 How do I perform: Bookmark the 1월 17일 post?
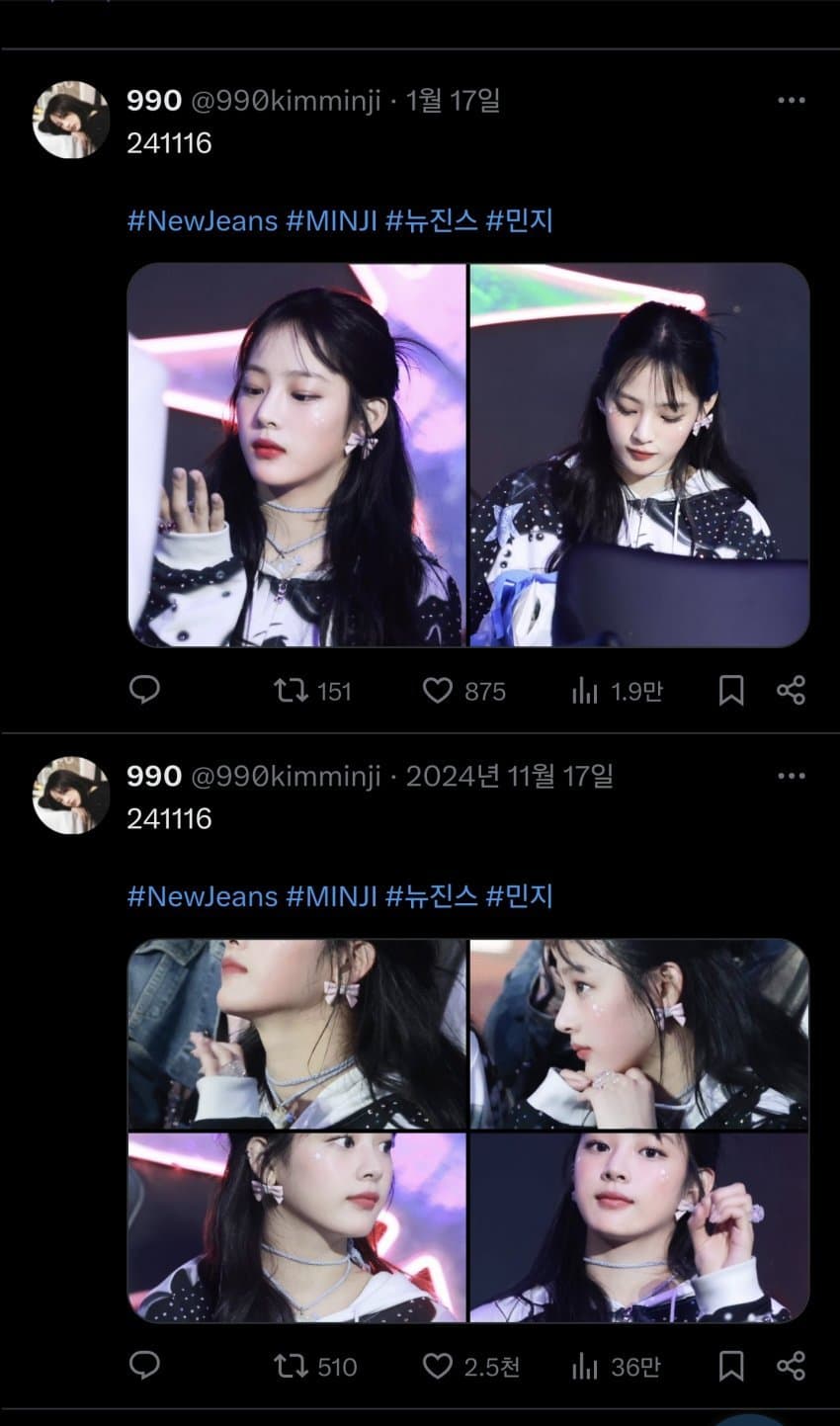(x=730, y=690)
